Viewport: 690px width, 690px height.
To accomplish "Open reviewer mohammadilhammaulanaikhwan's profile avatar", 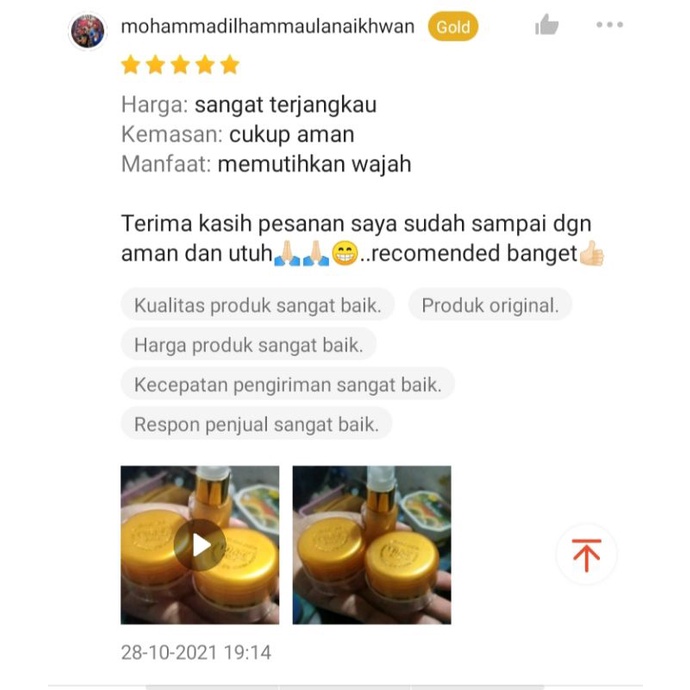I will [88, 30].
